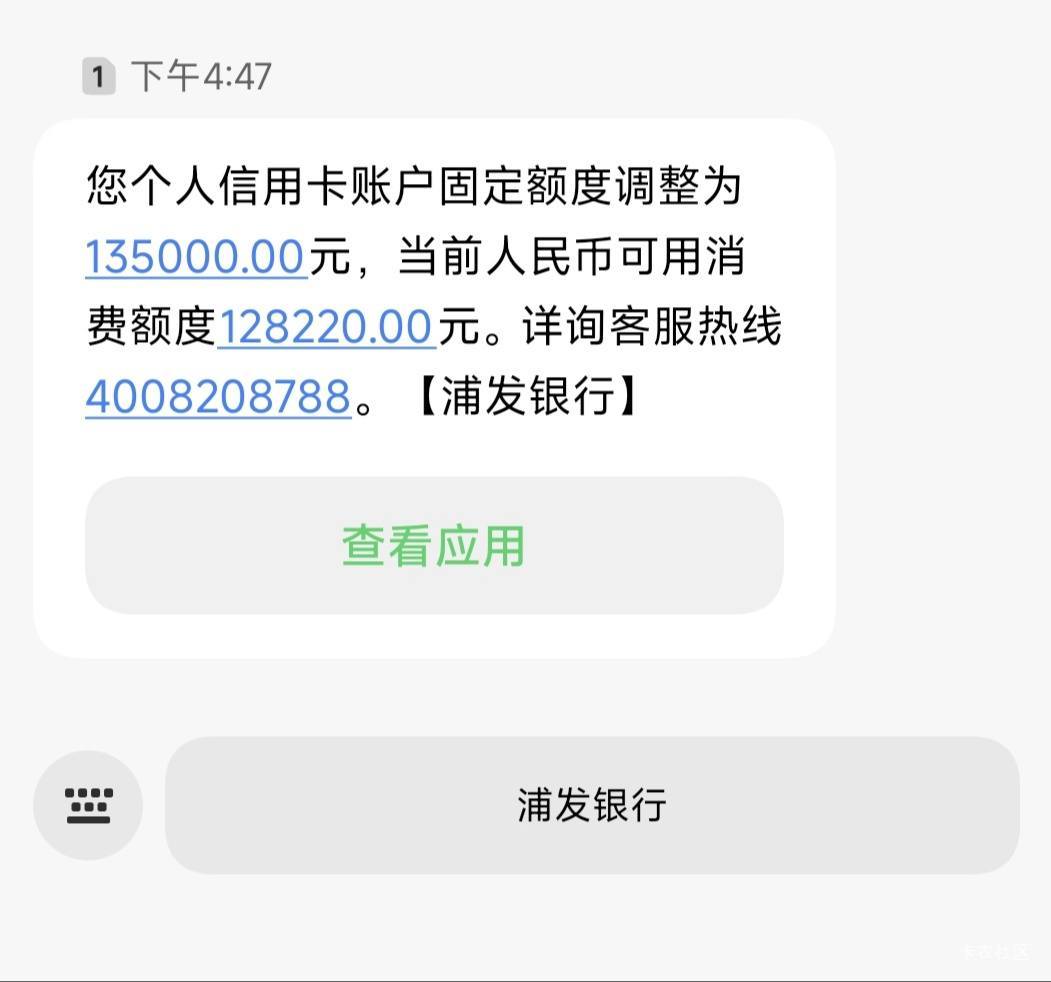Tap the 查看应用 button
Image resolution: width=1051 pixels, height=982 pixels.
click(x=434, y=545)
